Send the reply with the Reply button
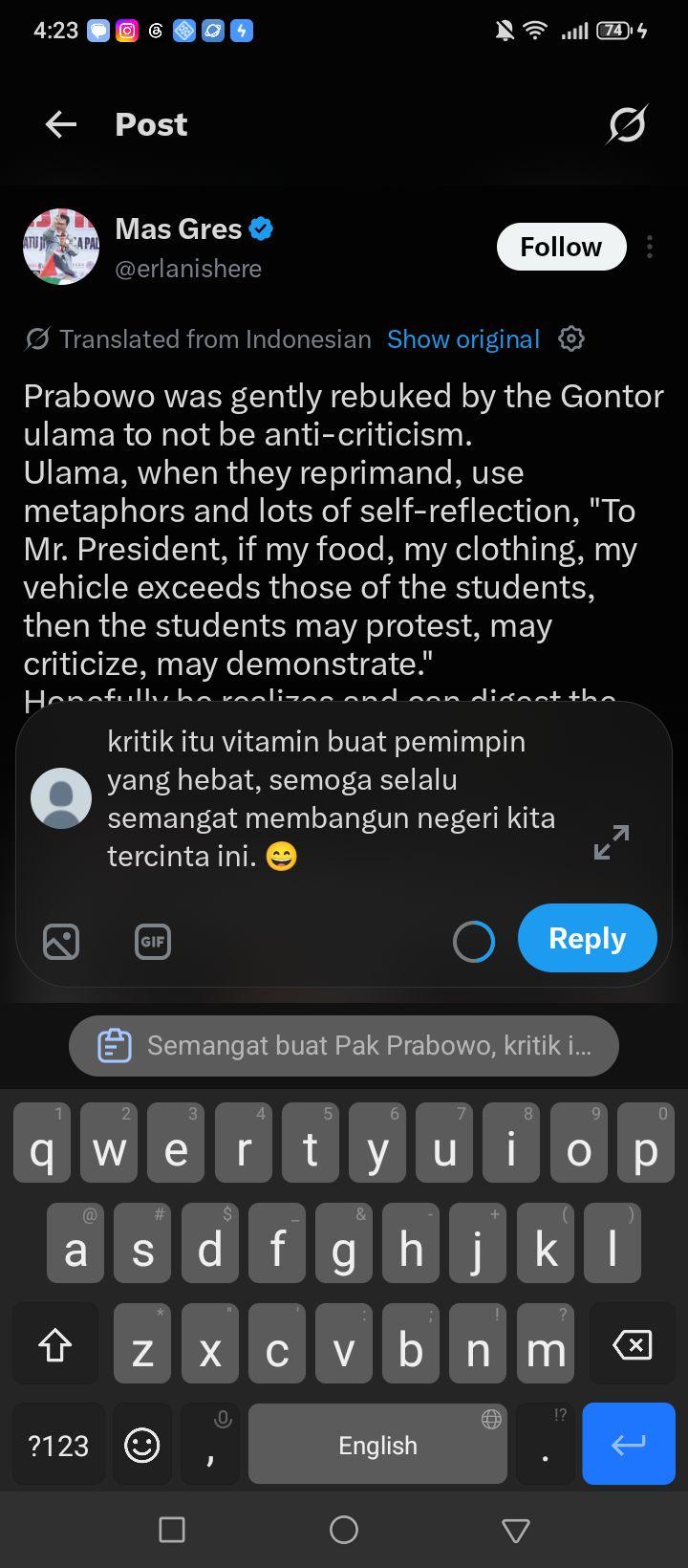Viewport: 688px width, 1568px height. click(588, 938)
